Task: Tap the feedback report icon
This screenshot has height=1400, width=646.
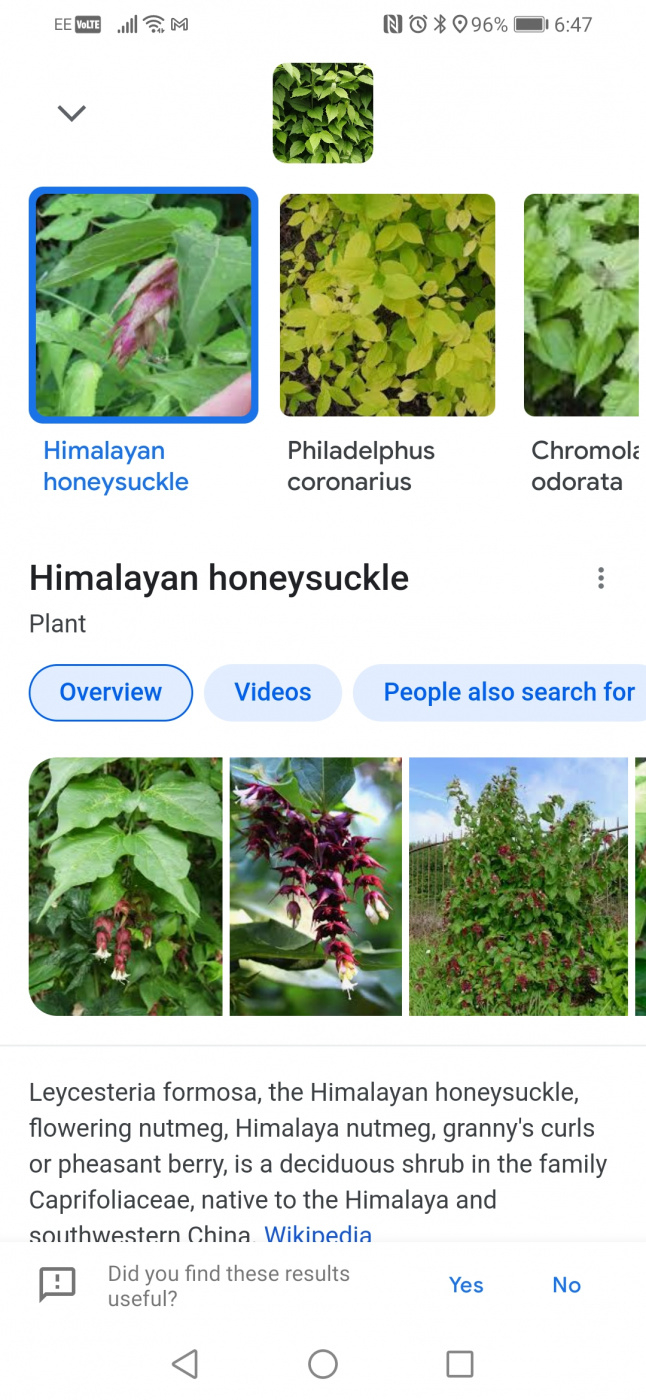Action: pyautogui.click(x=57, y=1285)
